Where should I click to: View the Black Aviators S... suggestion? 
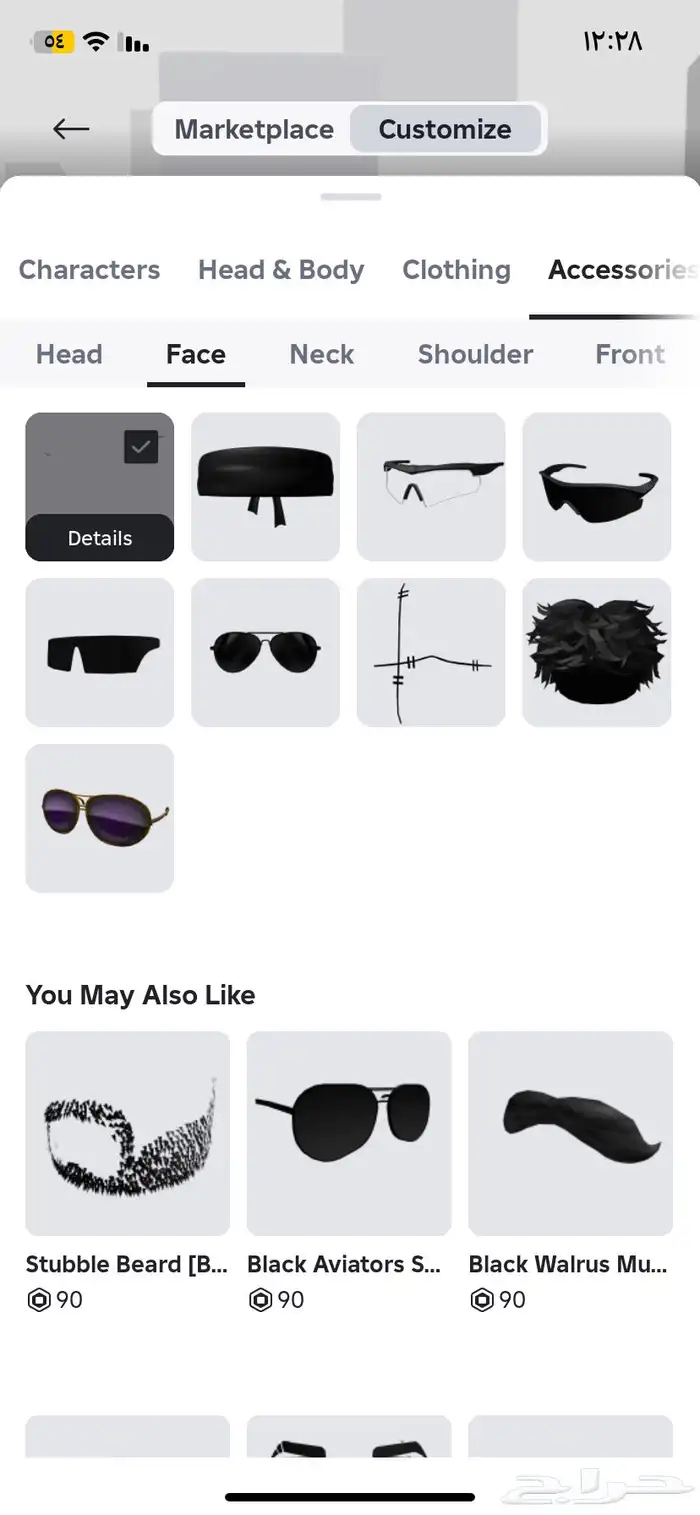(x=348, y=1134)
